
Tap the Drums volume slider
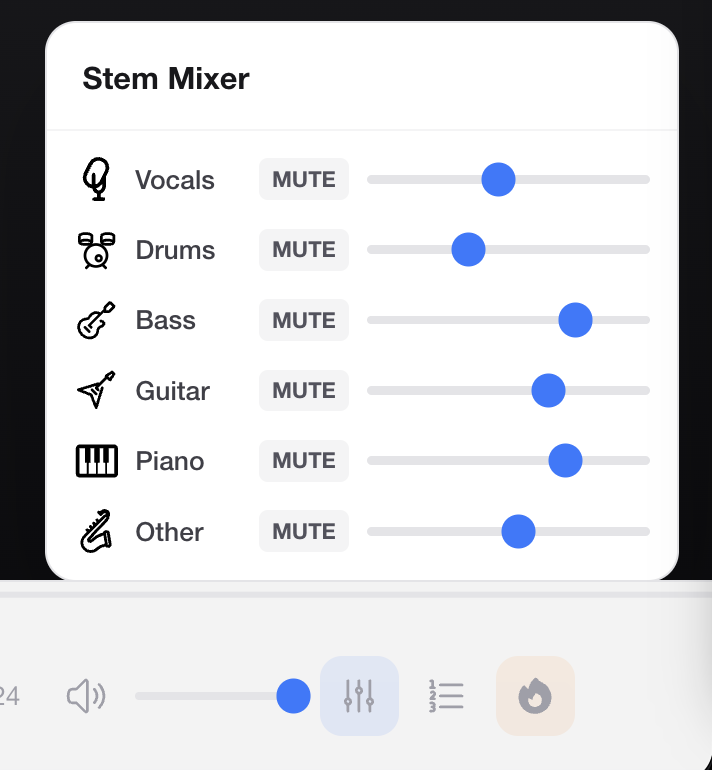click(468, 250)
